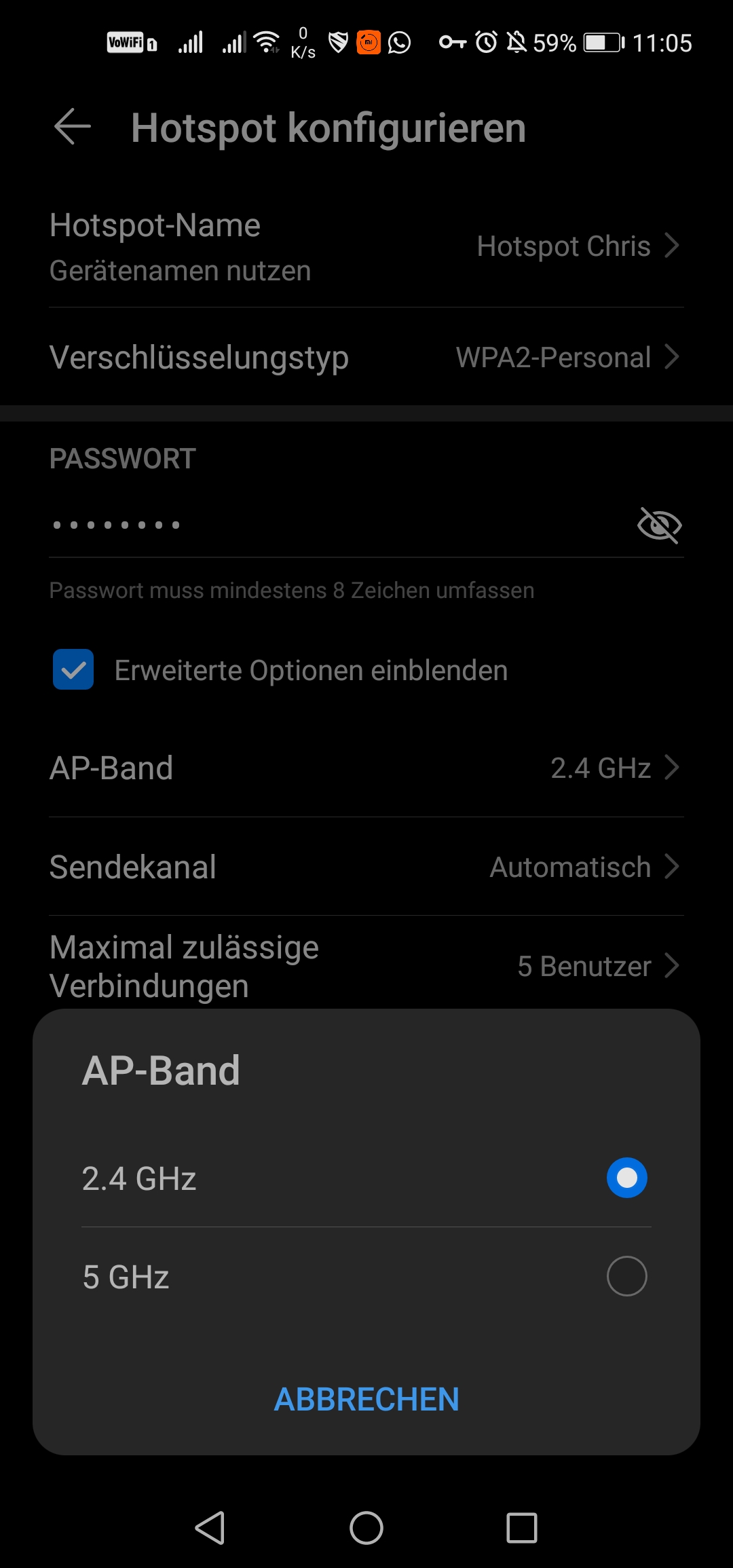Viewport: 733px width, 1568px height.
Task: Open Maximal zulässige Verbindungen setting
Action: pyautogui.click(x=366, y=966)
